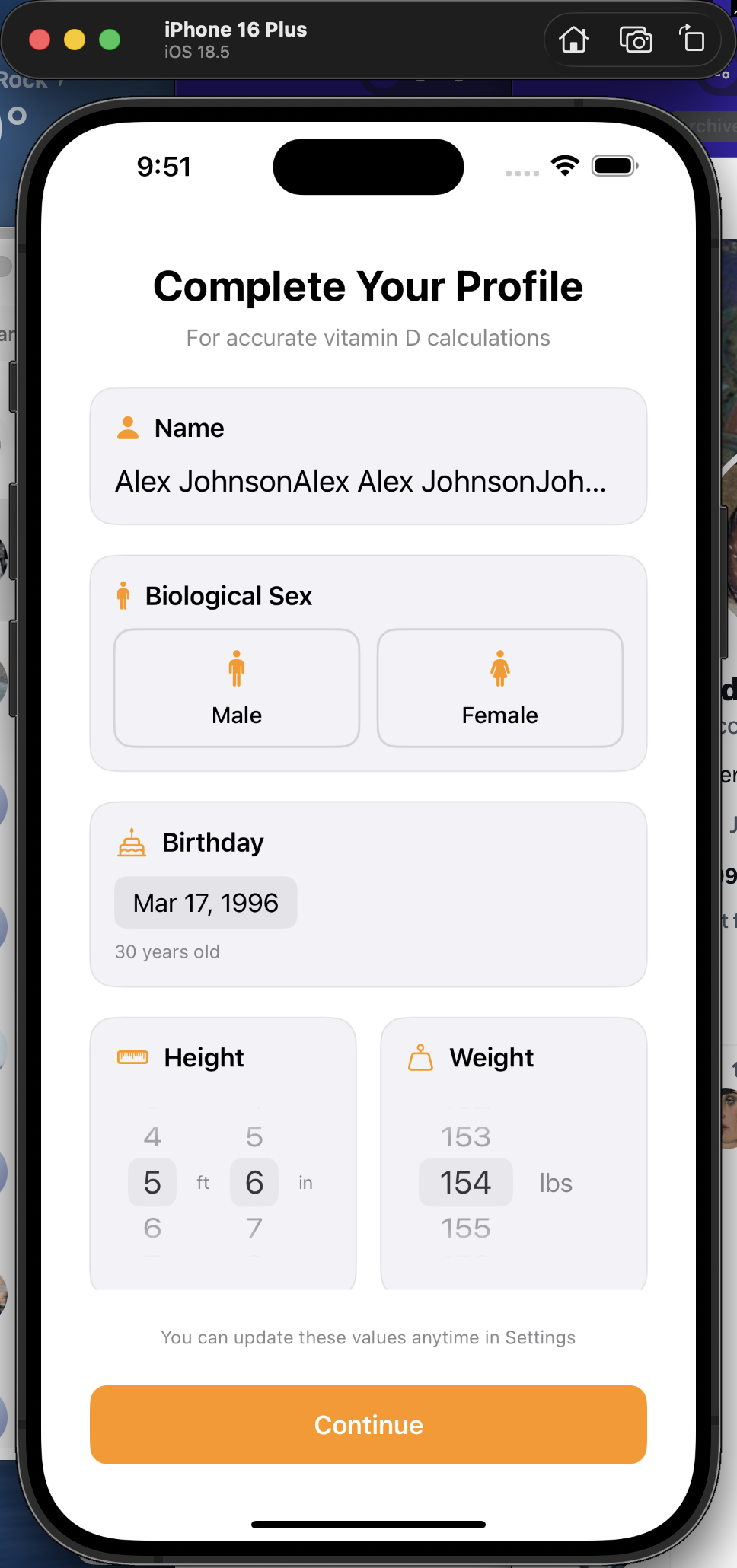The width and height of the screenshot is (737, 1568).
Task: Select 6 in the feet height wheel
Action: 152,1228
